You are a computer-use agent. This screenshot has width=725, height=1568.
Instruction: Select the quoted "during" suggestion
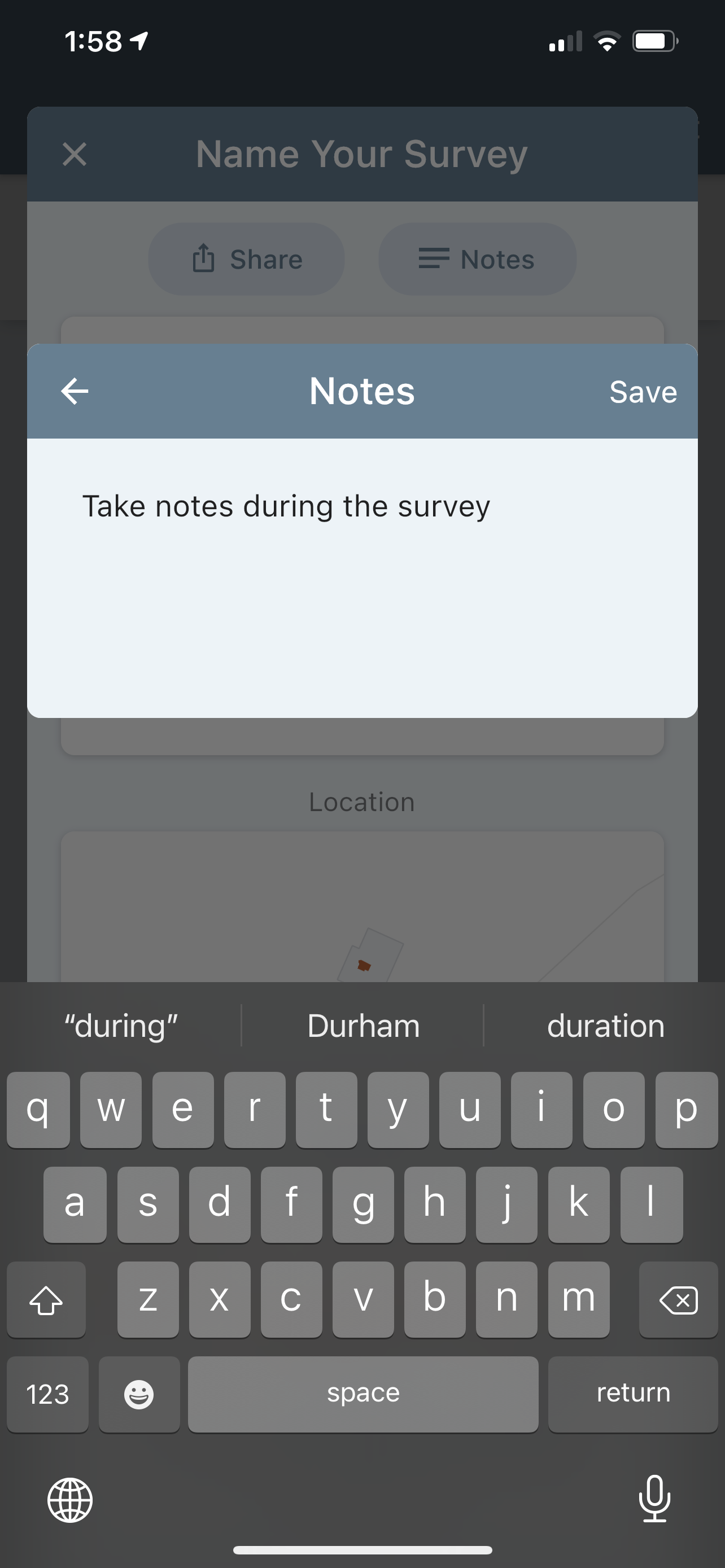point(120,1026)
